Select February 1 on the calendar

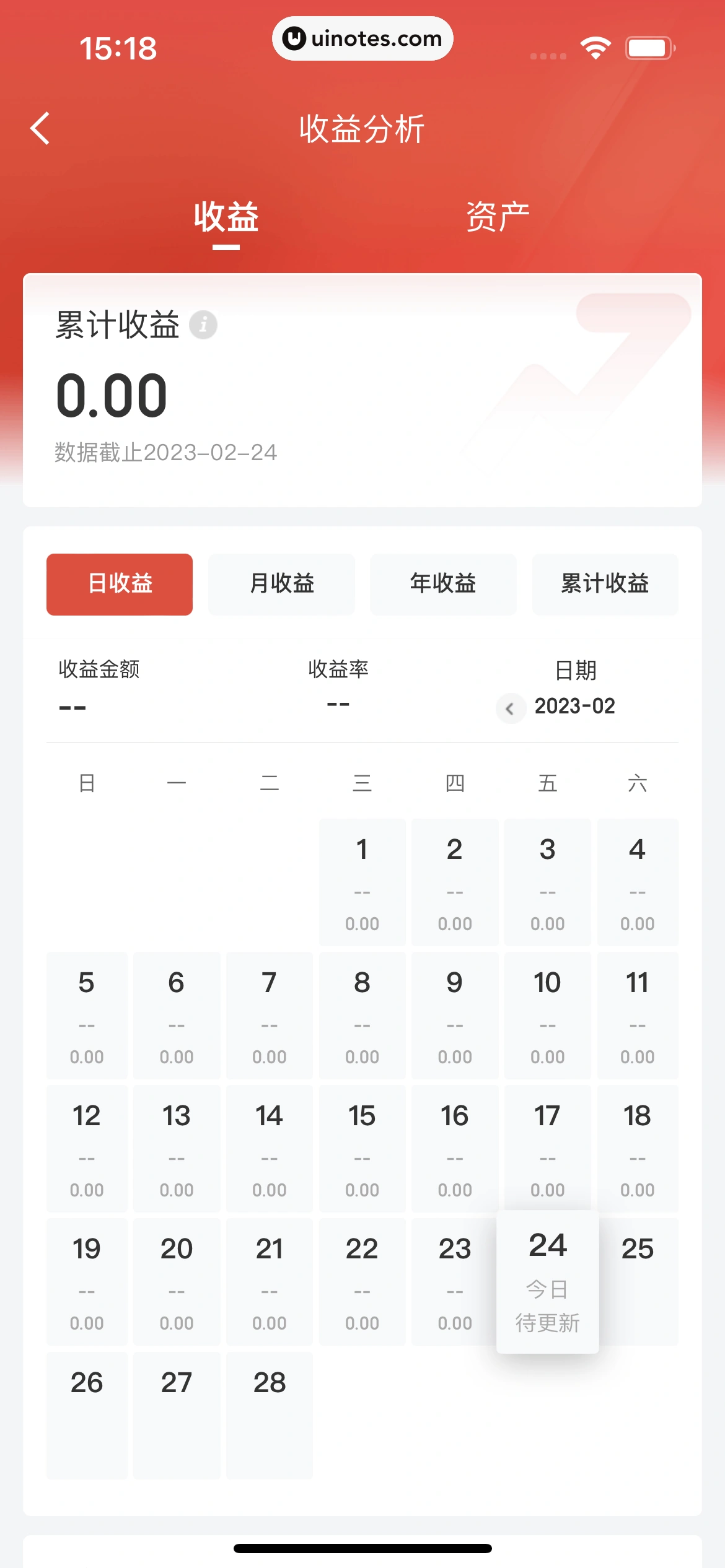pyautogui.click(x=362, y=882)
